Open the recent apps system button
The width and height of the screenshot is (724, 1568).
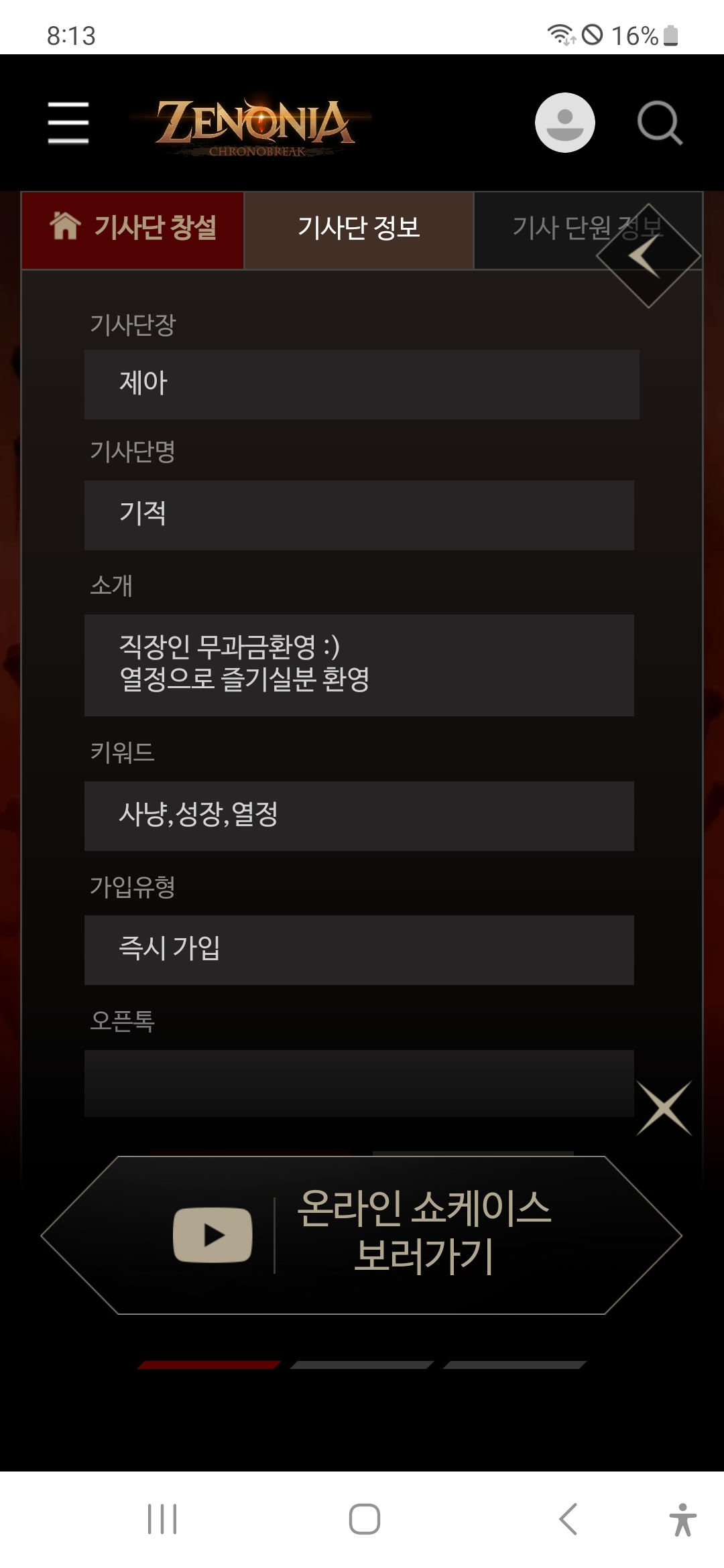162,1519
